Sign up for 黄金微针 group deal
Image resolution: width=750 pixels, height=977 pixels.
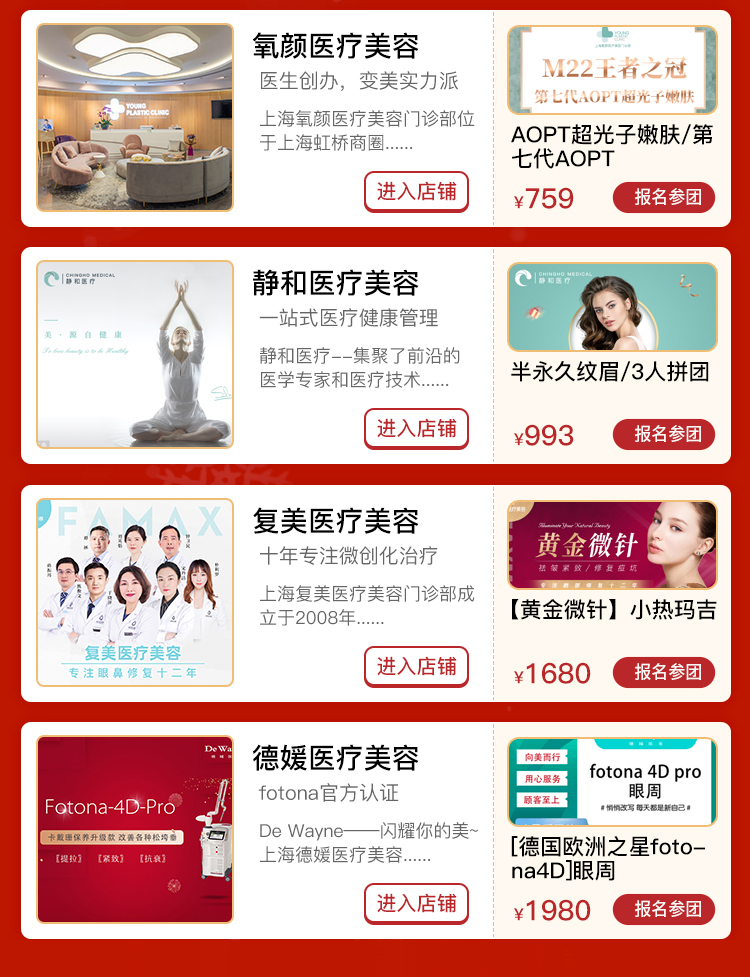click(x=663, y=672)
